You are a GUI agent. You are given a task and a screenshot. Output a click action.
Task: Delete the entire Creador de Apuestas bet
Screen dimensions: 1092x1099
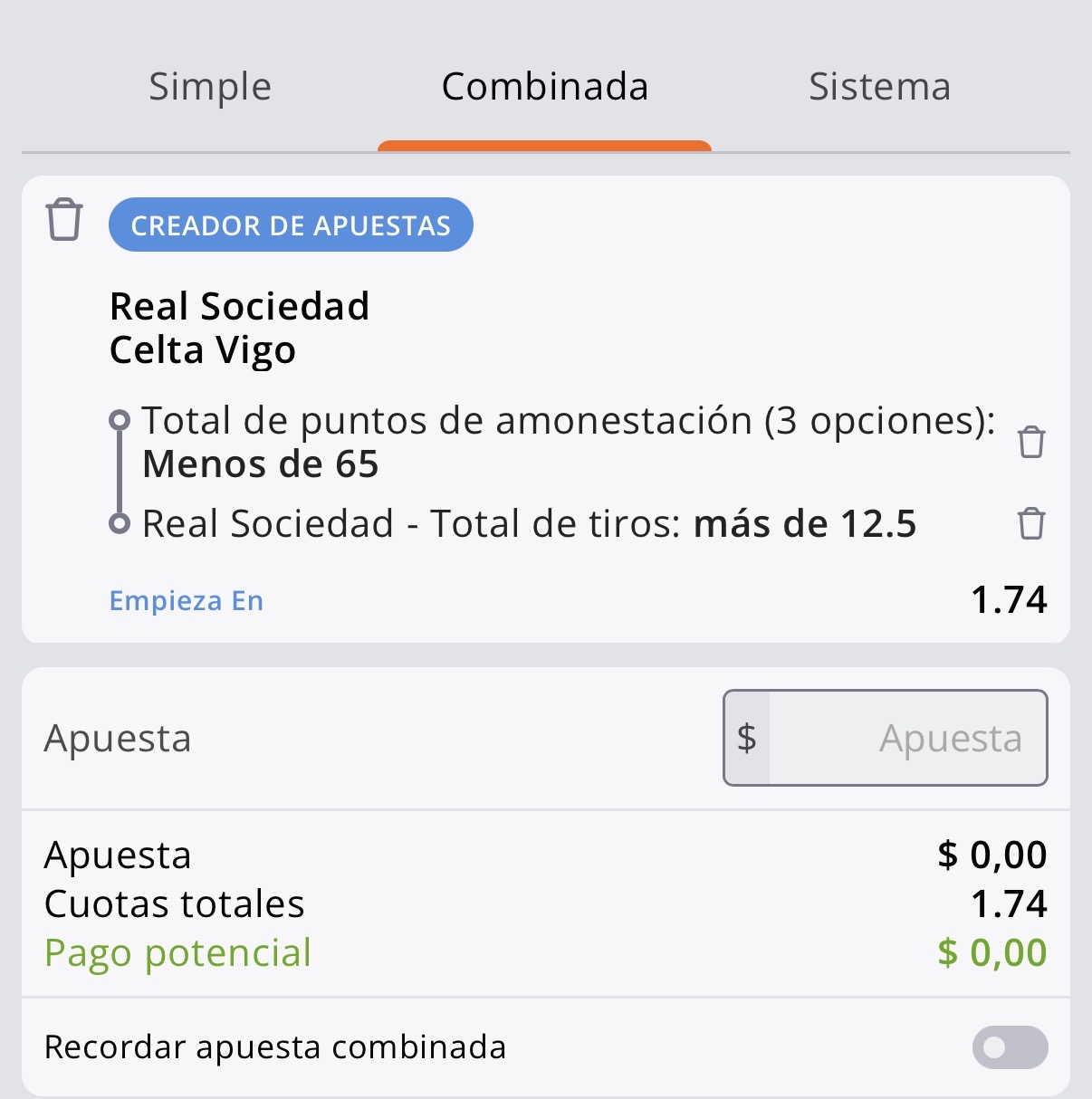tap(64, 219)
